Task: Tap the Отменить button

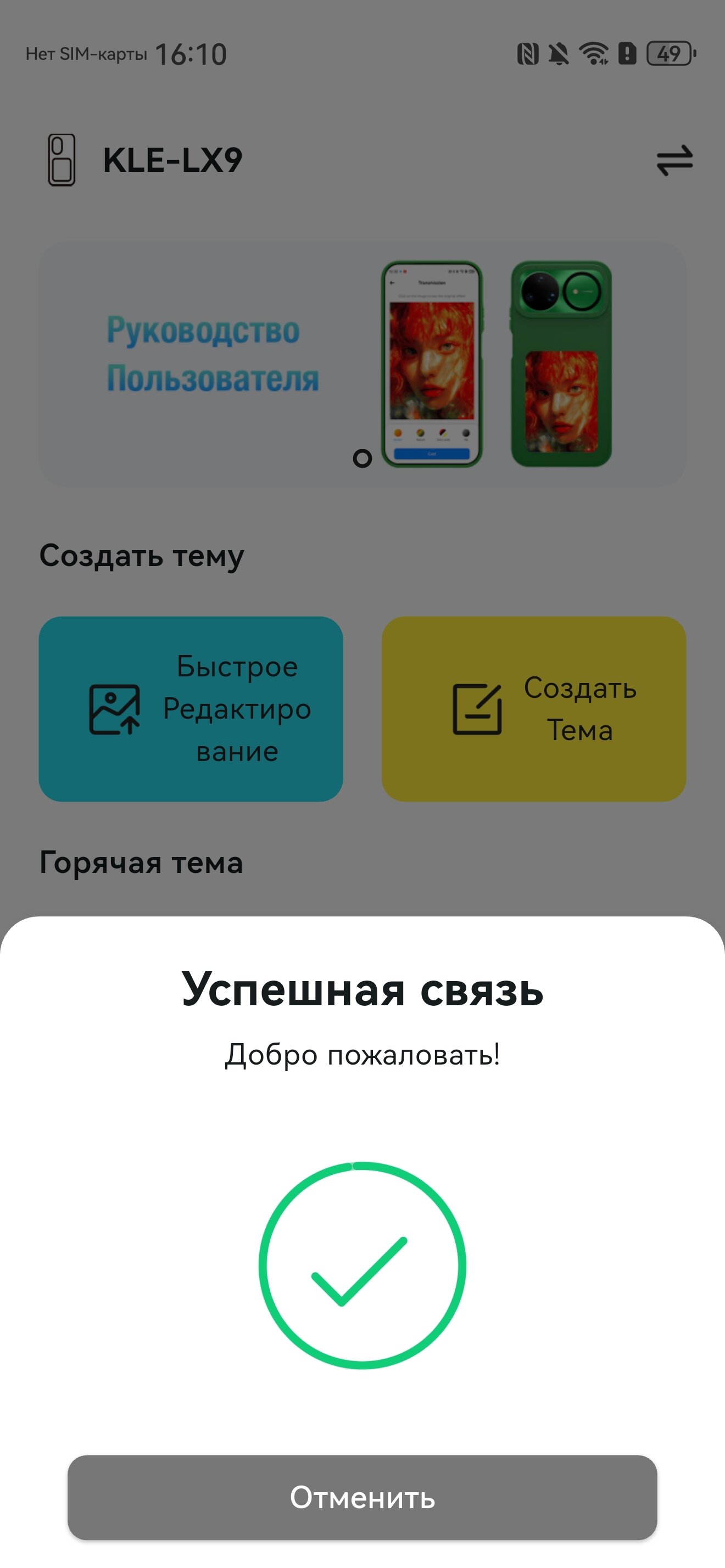Action: point(362,1497)
